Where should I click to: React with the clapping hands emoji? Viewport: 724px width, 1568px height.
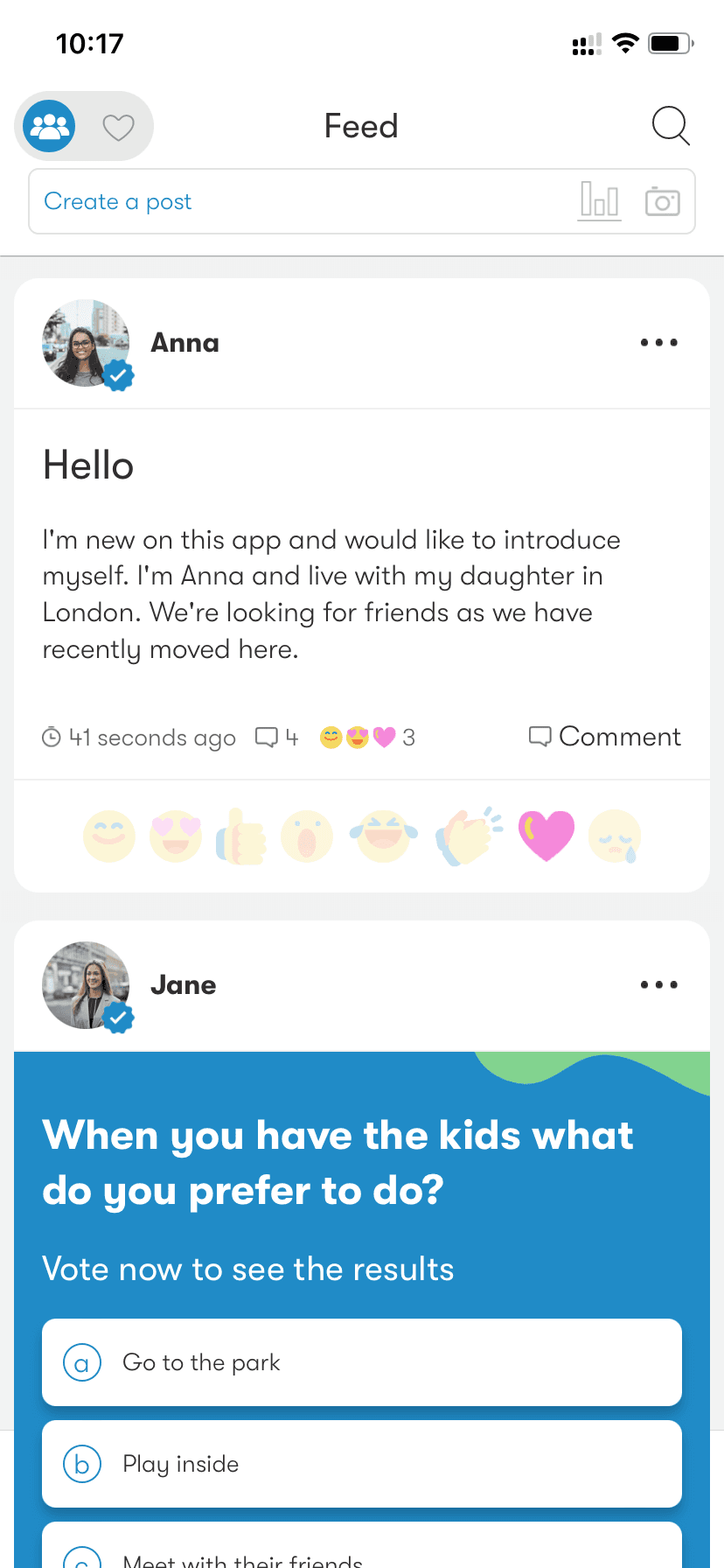tap(469, 836)
